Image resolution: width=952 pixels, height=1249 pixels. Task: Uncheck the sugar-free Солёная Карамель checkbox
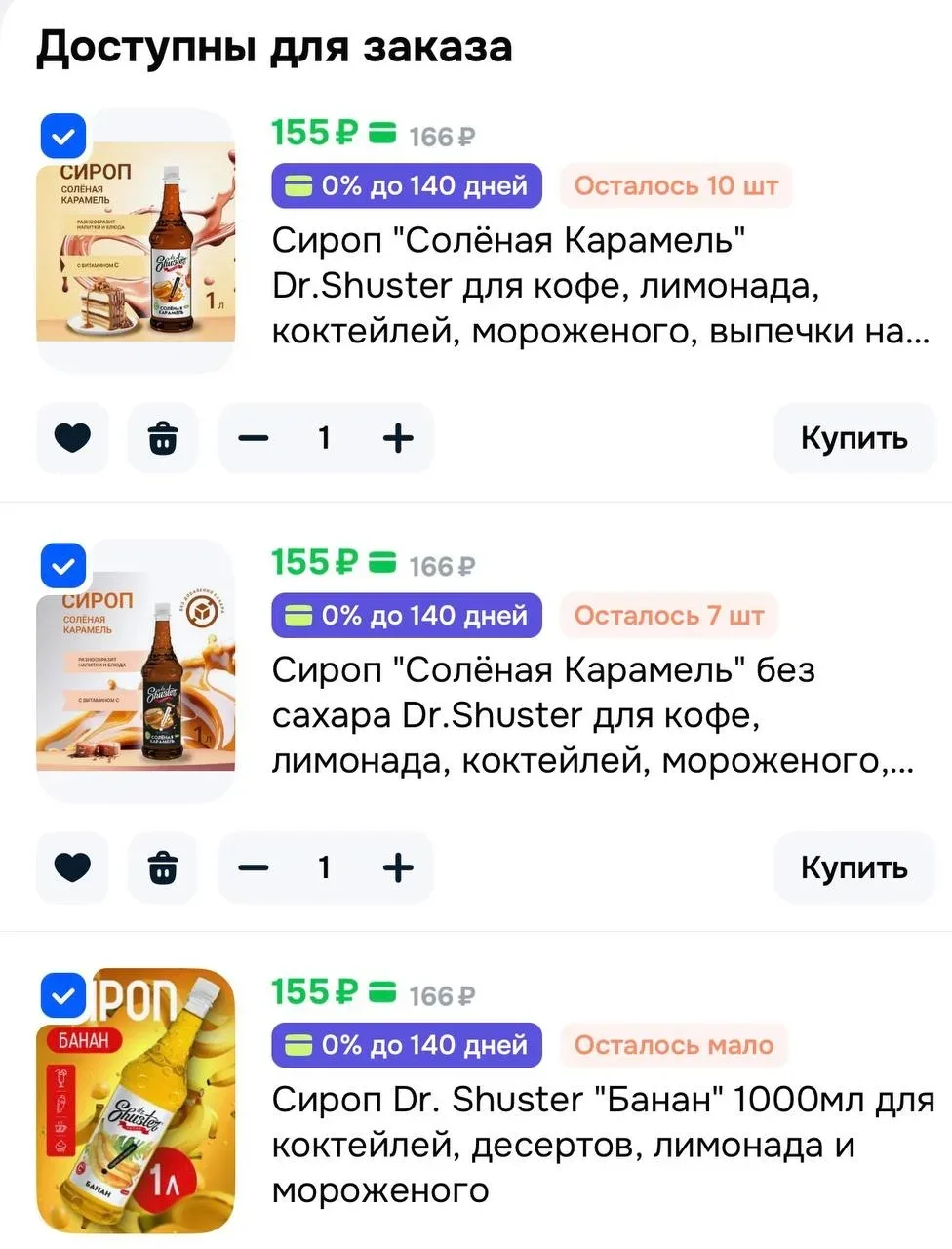click(62, 566)
